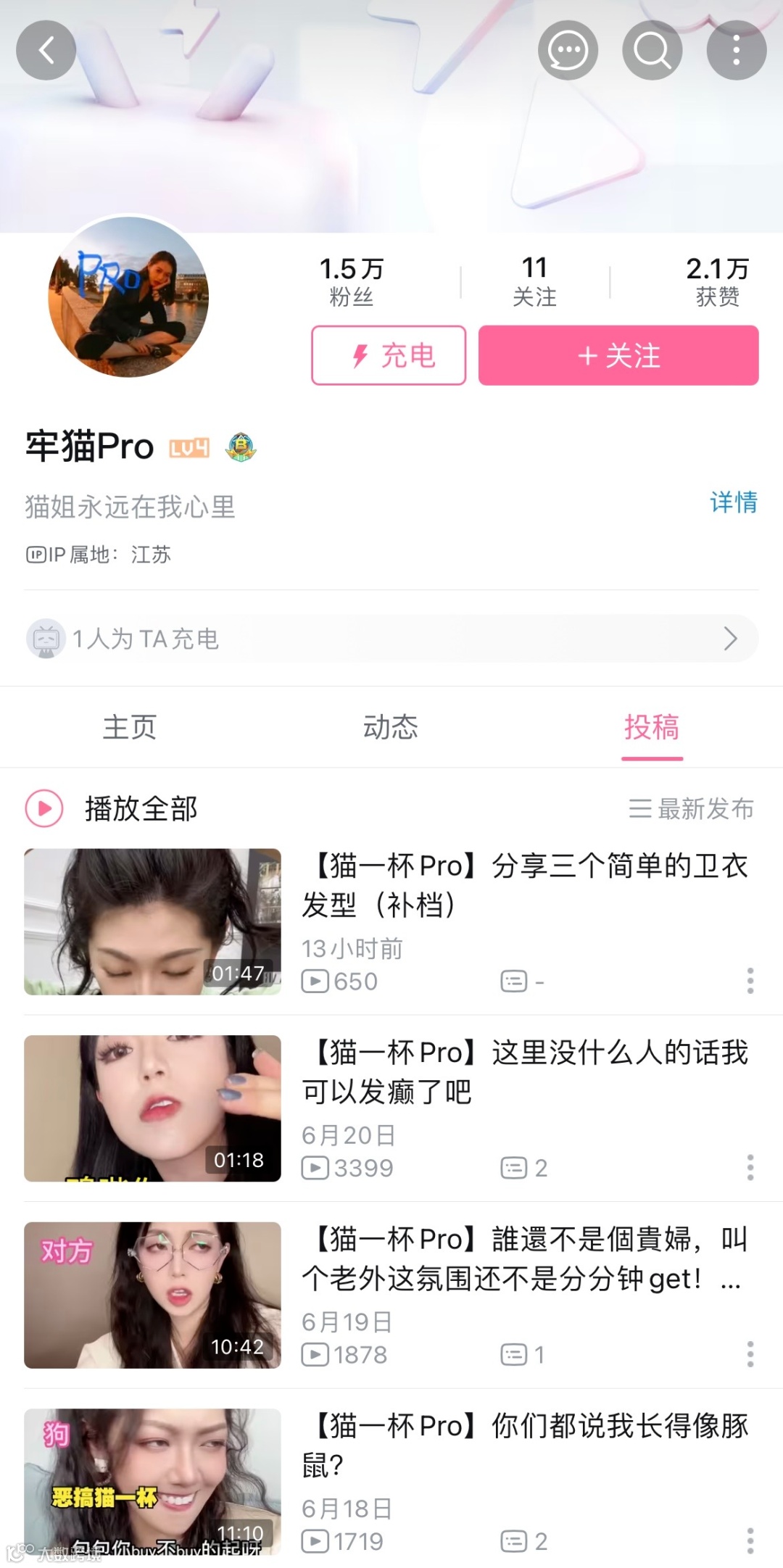783x1568 pixels.
Task: Switch to the 主页 tab
Action: (x=130, y=727)
